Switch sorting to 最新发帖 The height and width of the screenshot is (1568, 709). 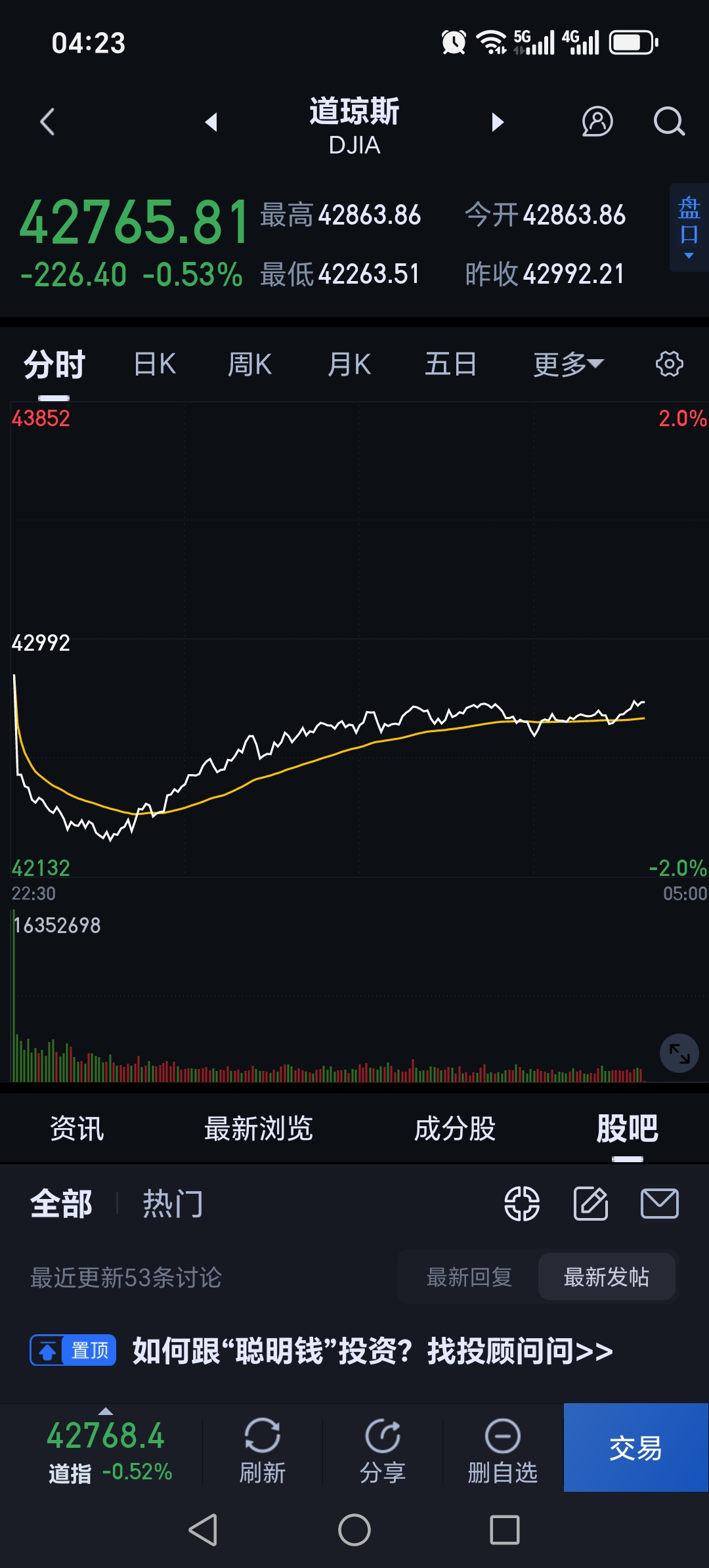pos(606,1276)
